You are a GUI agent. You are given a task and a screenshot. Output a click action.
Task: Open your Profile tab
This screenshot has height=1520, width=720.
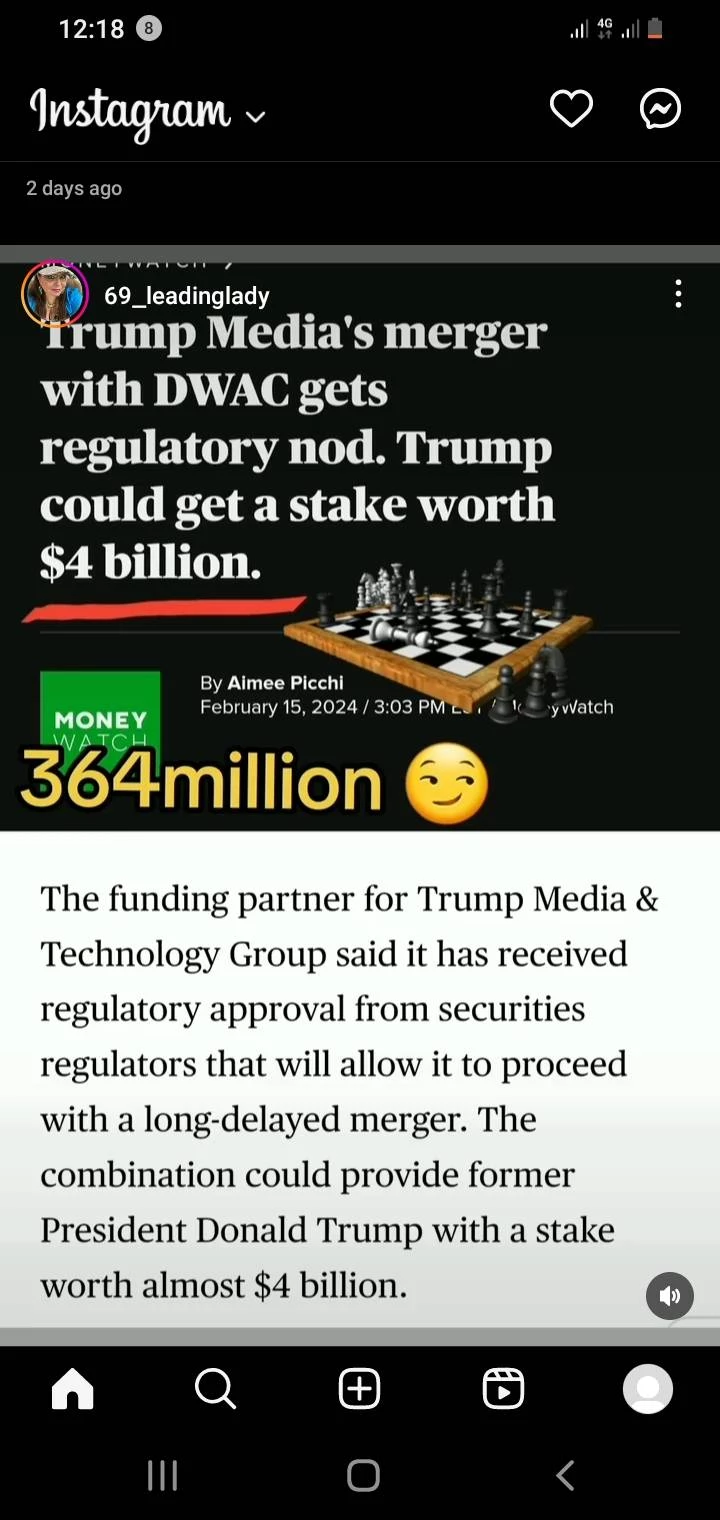[x=648, y=1389]
